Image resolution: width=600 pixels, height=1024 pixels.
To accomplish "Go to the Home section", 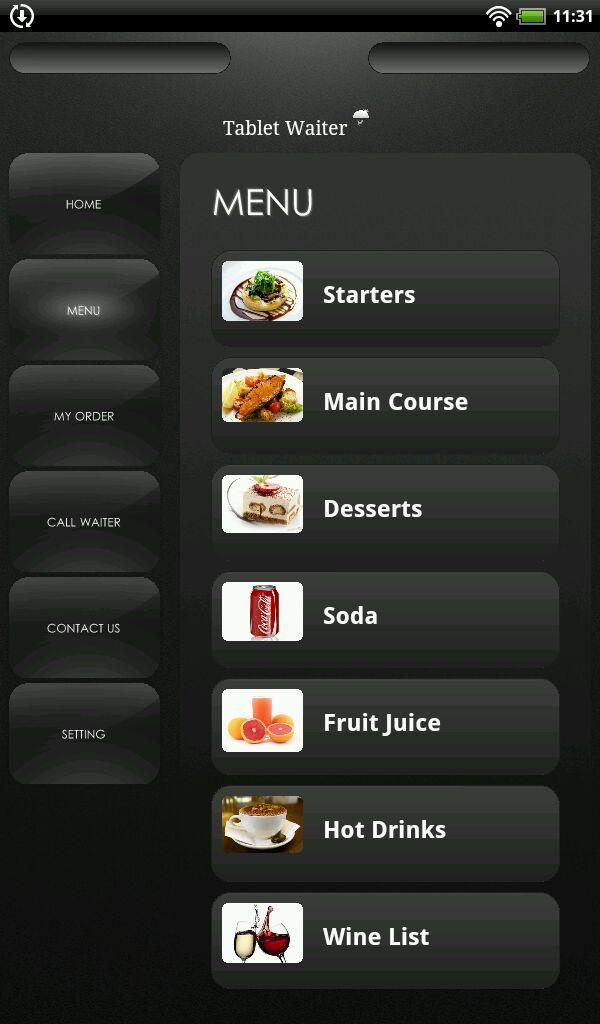I will [84, 204].
